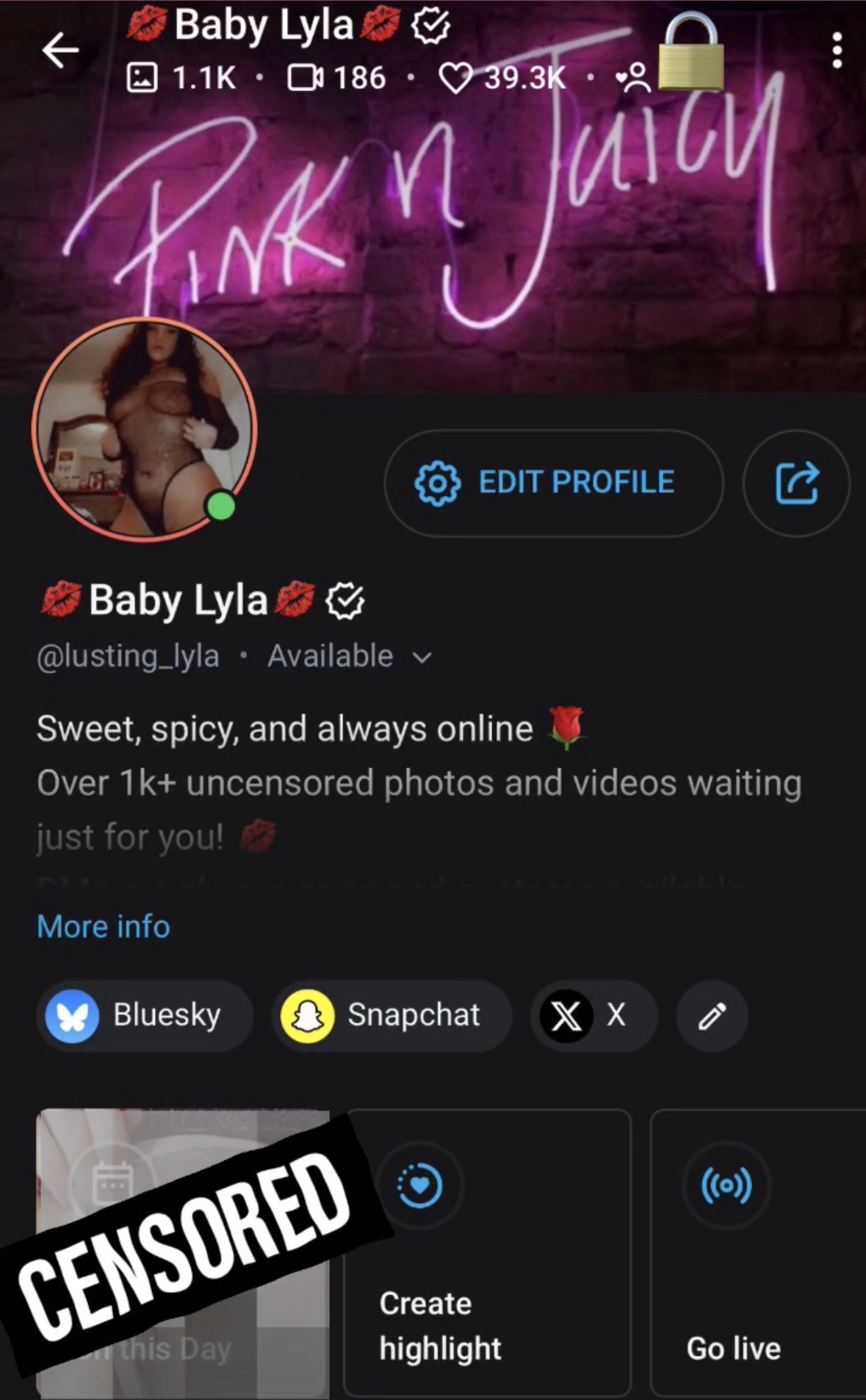Image resolution: width=866 pixels, height=1400 pixels.
Task: Open the Snapchat social link
Action: click(x=391, y=1015)
